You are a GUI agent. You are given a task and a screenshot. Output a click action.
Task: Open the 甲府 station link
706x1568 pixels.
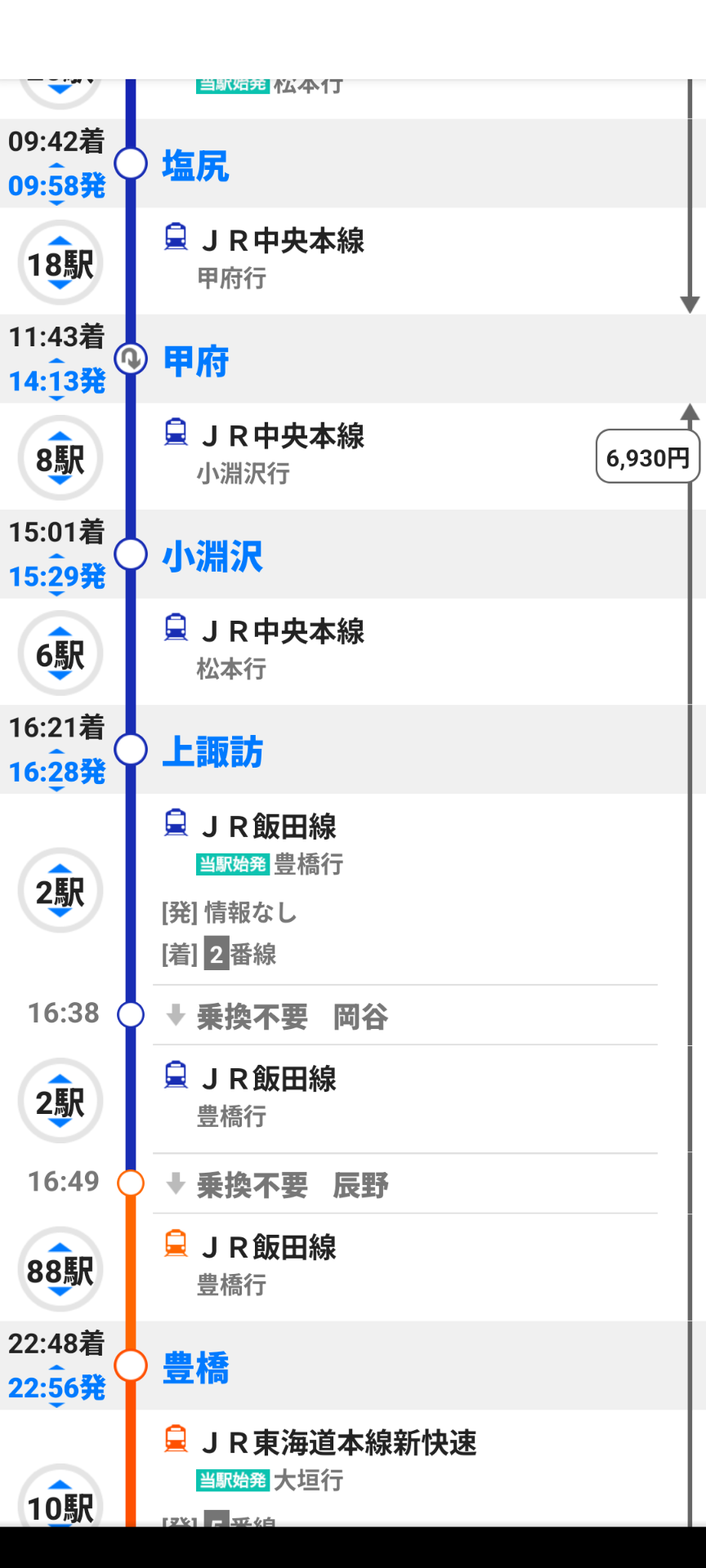click(195, 361)
